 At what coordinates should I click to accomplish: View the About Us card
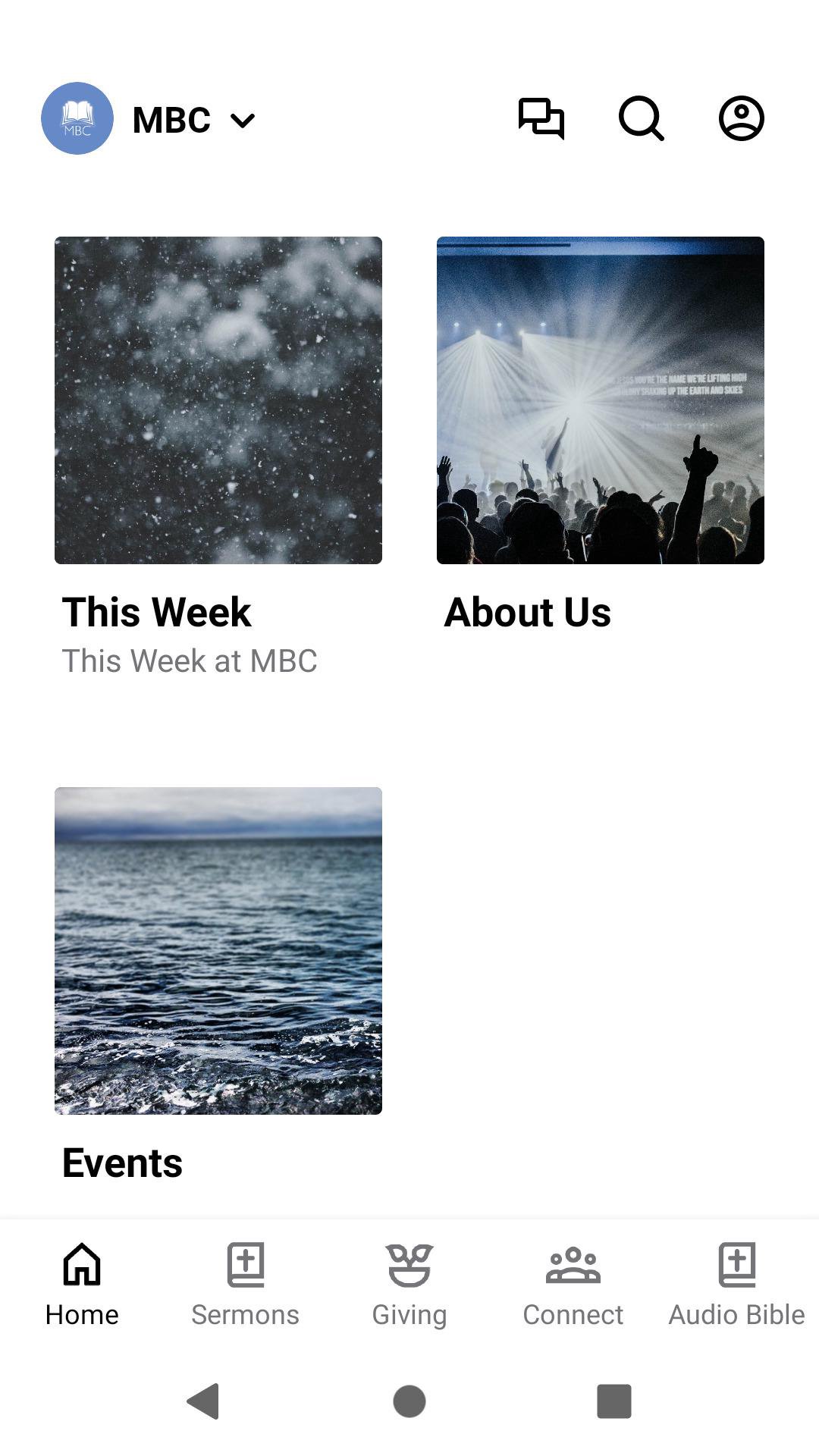click(x=600, y=400)
